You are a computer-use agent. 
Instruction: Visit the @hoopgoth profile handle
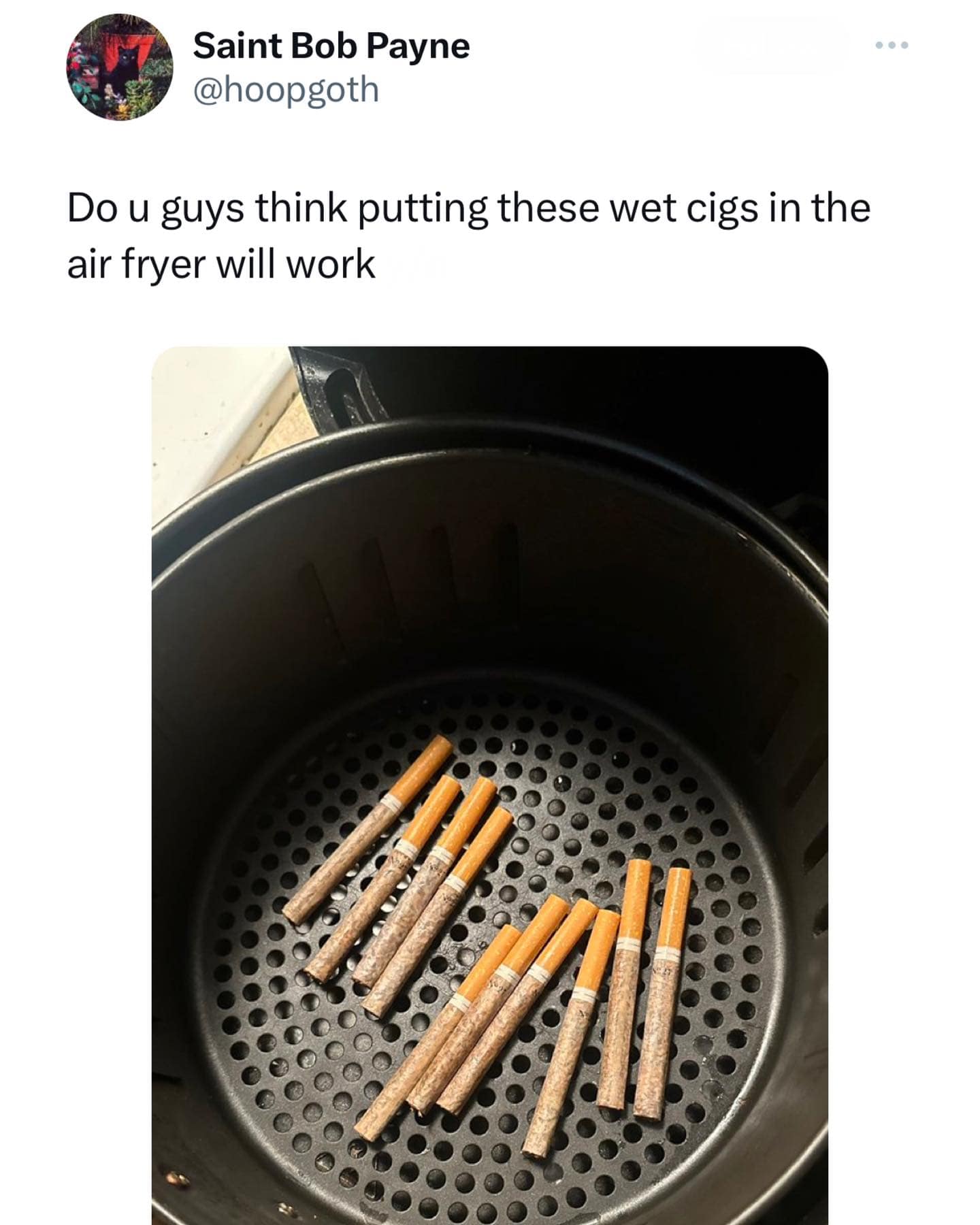[x=286, y=90]
